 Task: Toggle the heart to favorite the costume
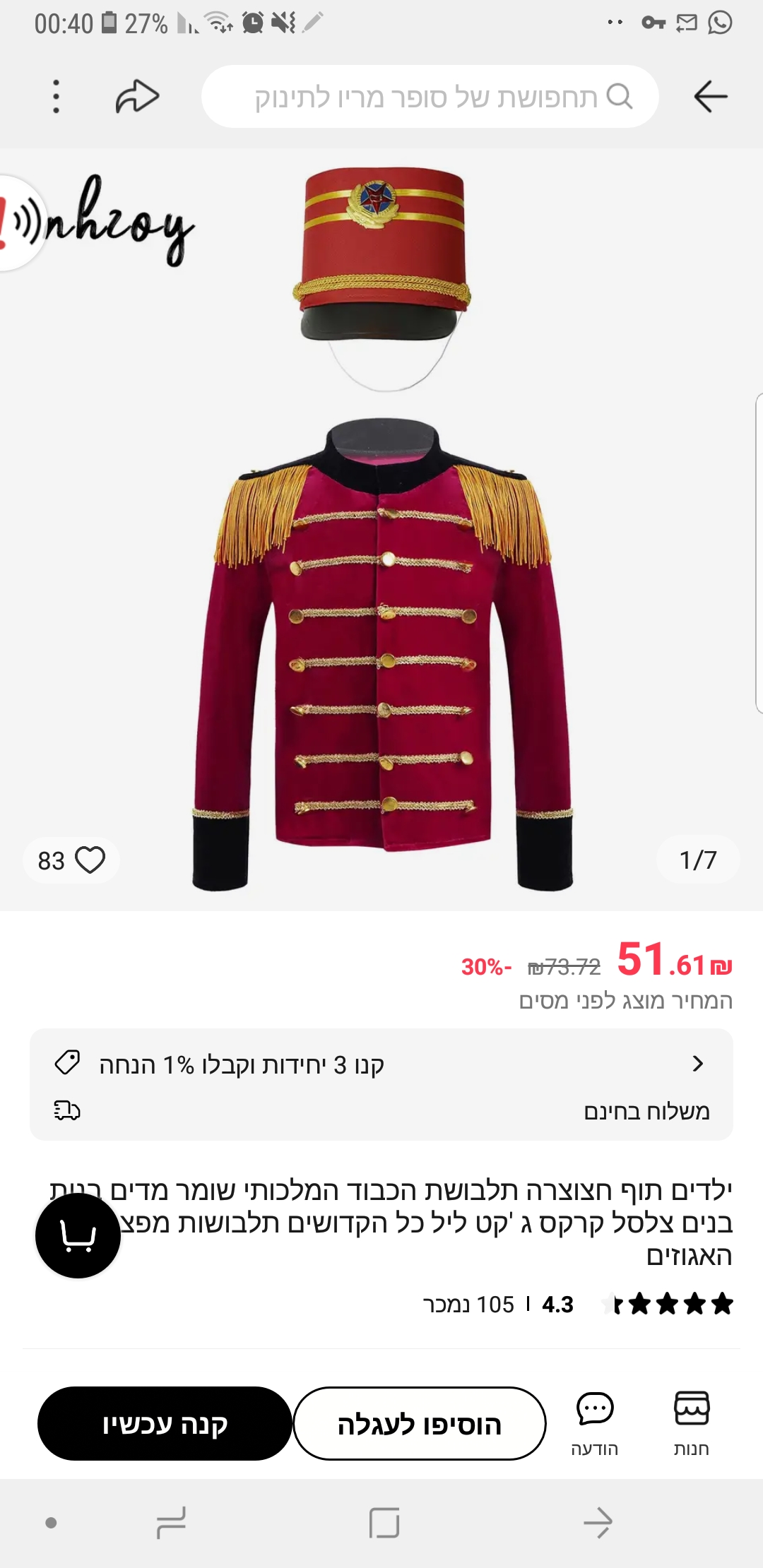(x=93, y=860)
